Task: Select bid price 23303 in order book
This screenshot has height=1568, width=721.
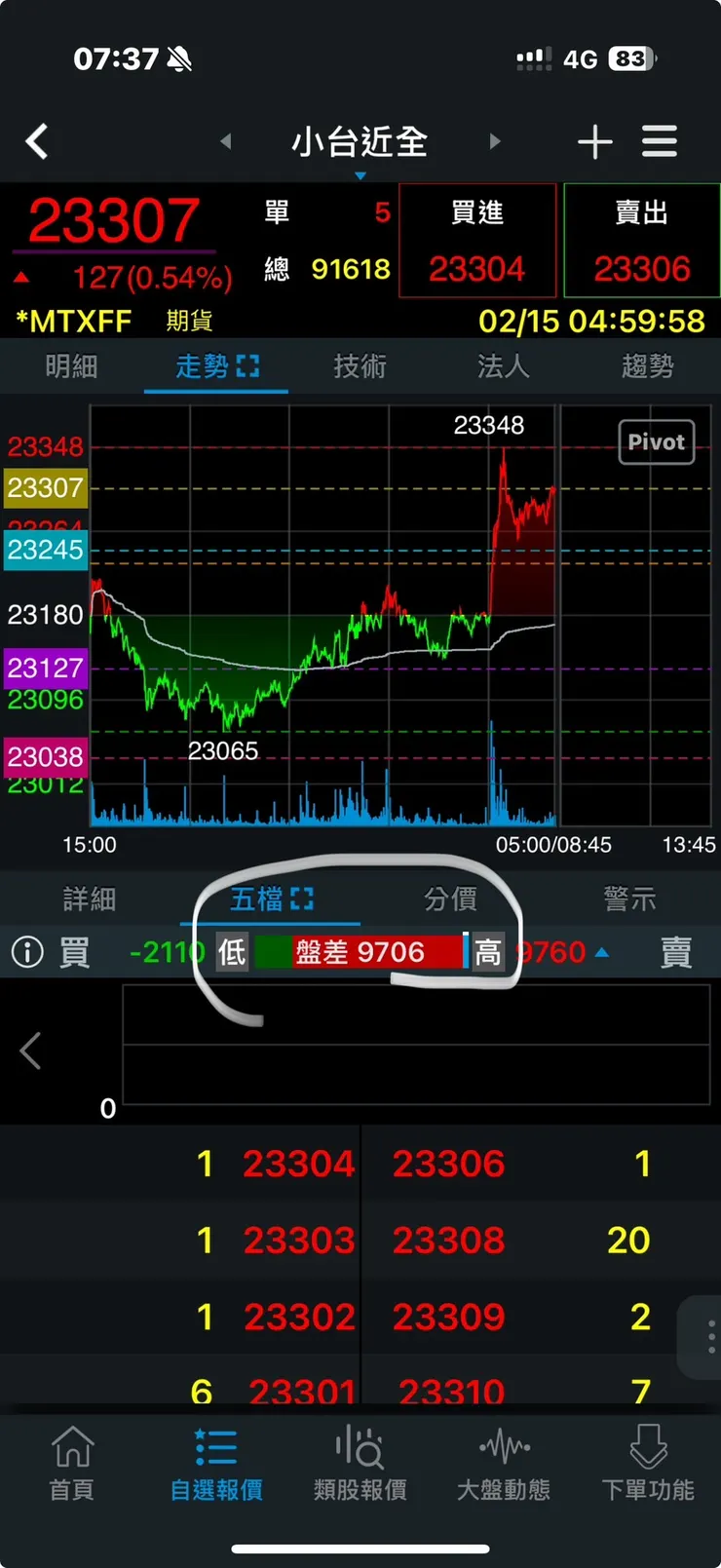Action: (299, 1241)
